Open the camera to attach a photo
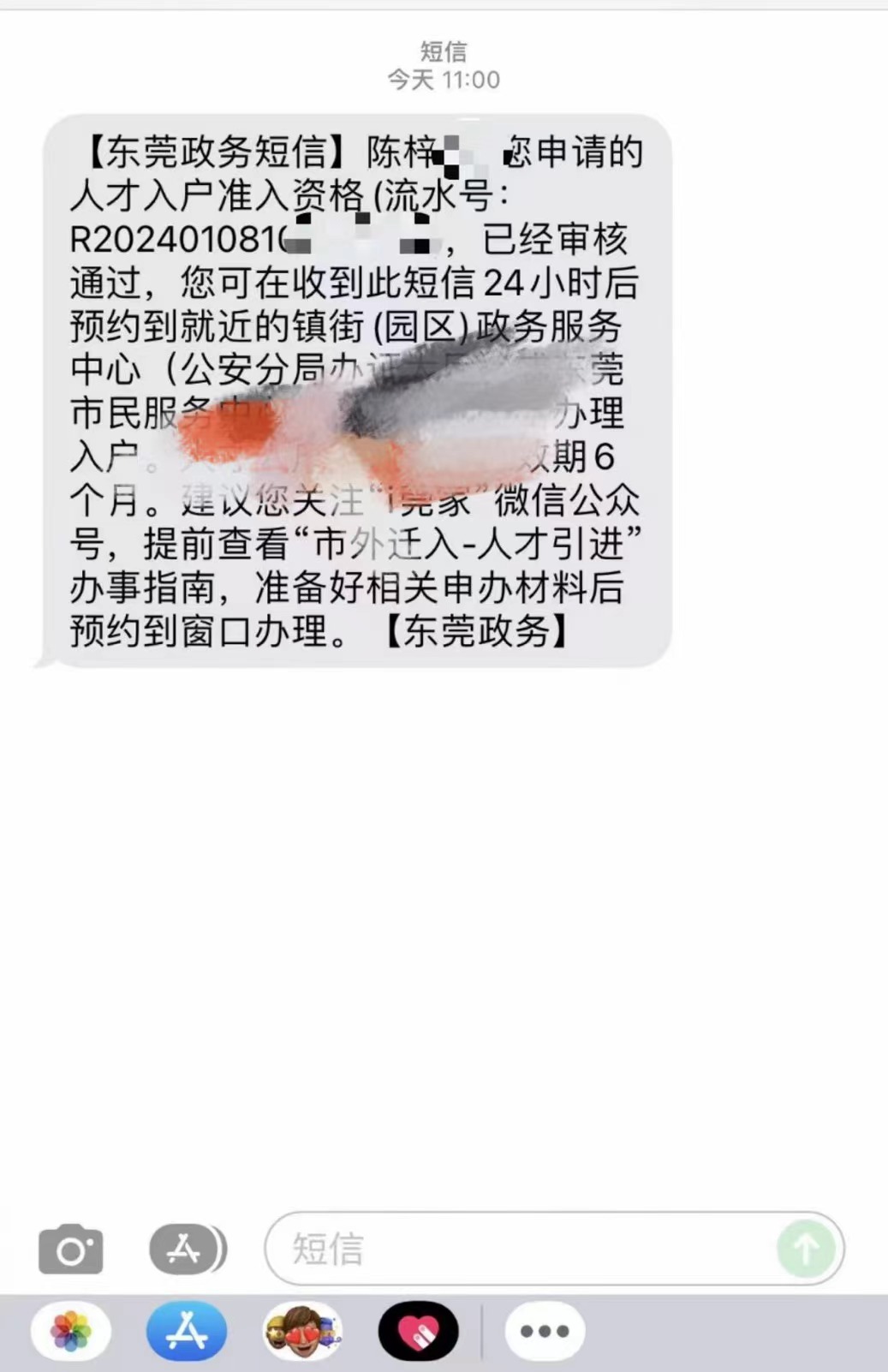 point(71,1250)
